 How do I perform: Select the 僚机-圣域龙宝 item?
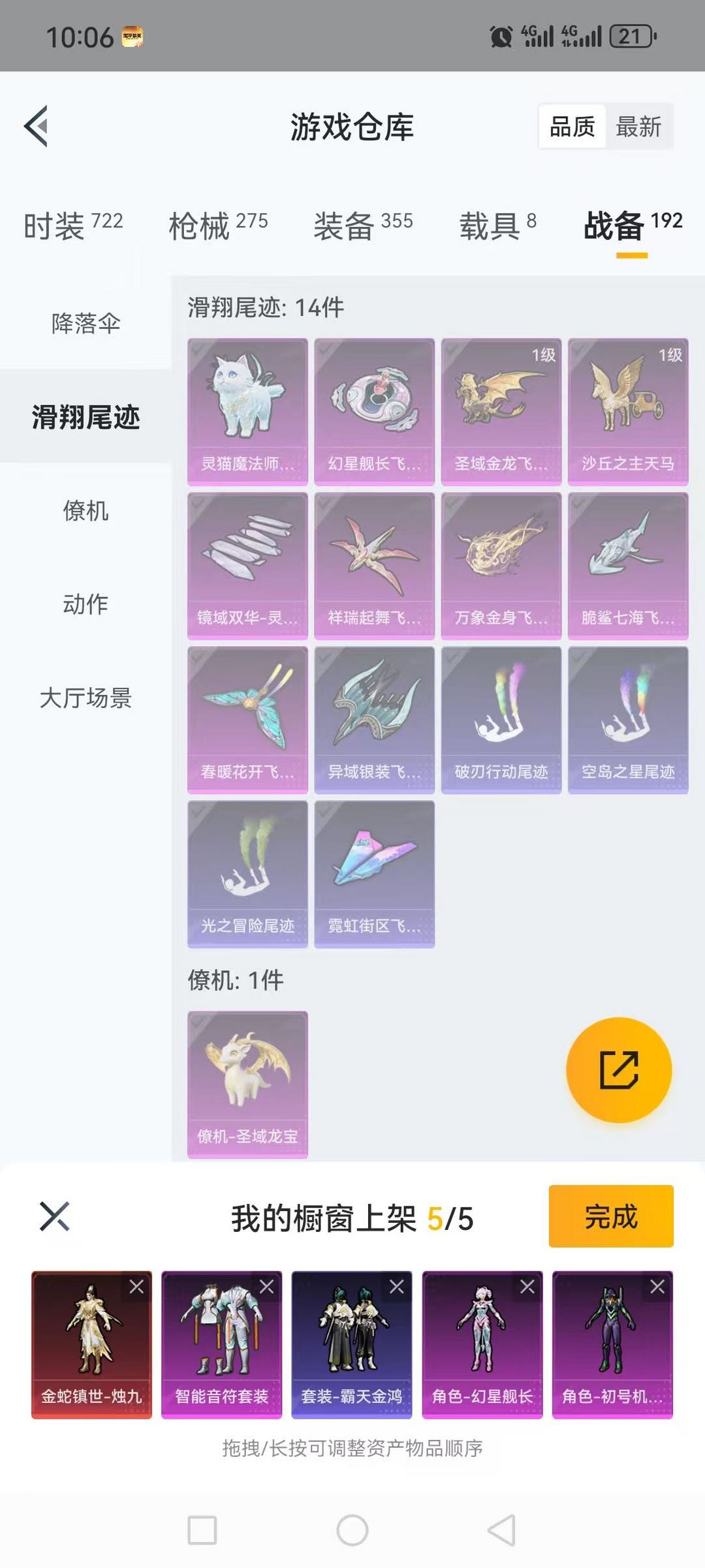247,1084
